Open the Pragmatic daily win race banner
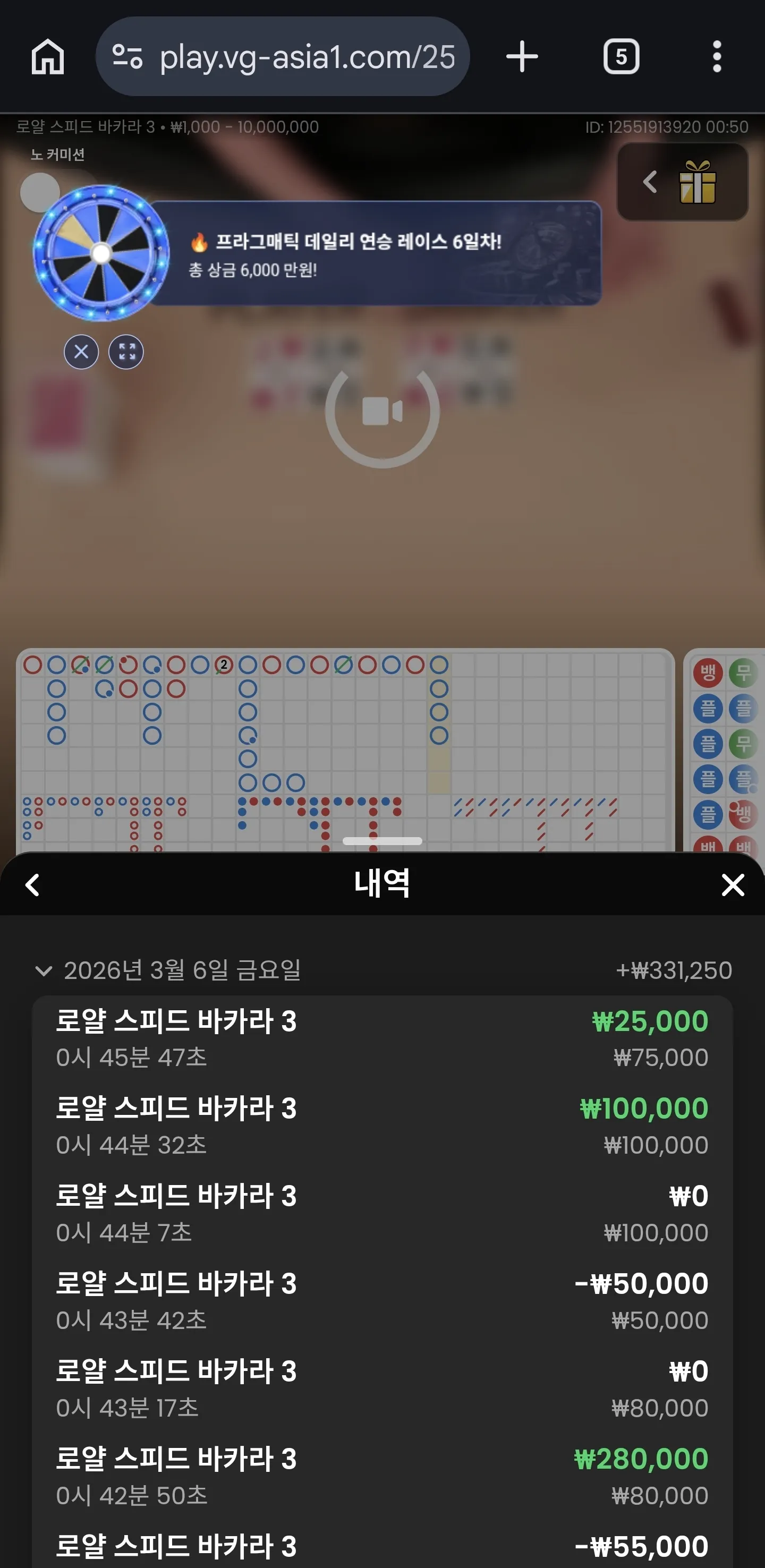The width and height of the screenshot is (765, 1568). (x=373, y=253)
